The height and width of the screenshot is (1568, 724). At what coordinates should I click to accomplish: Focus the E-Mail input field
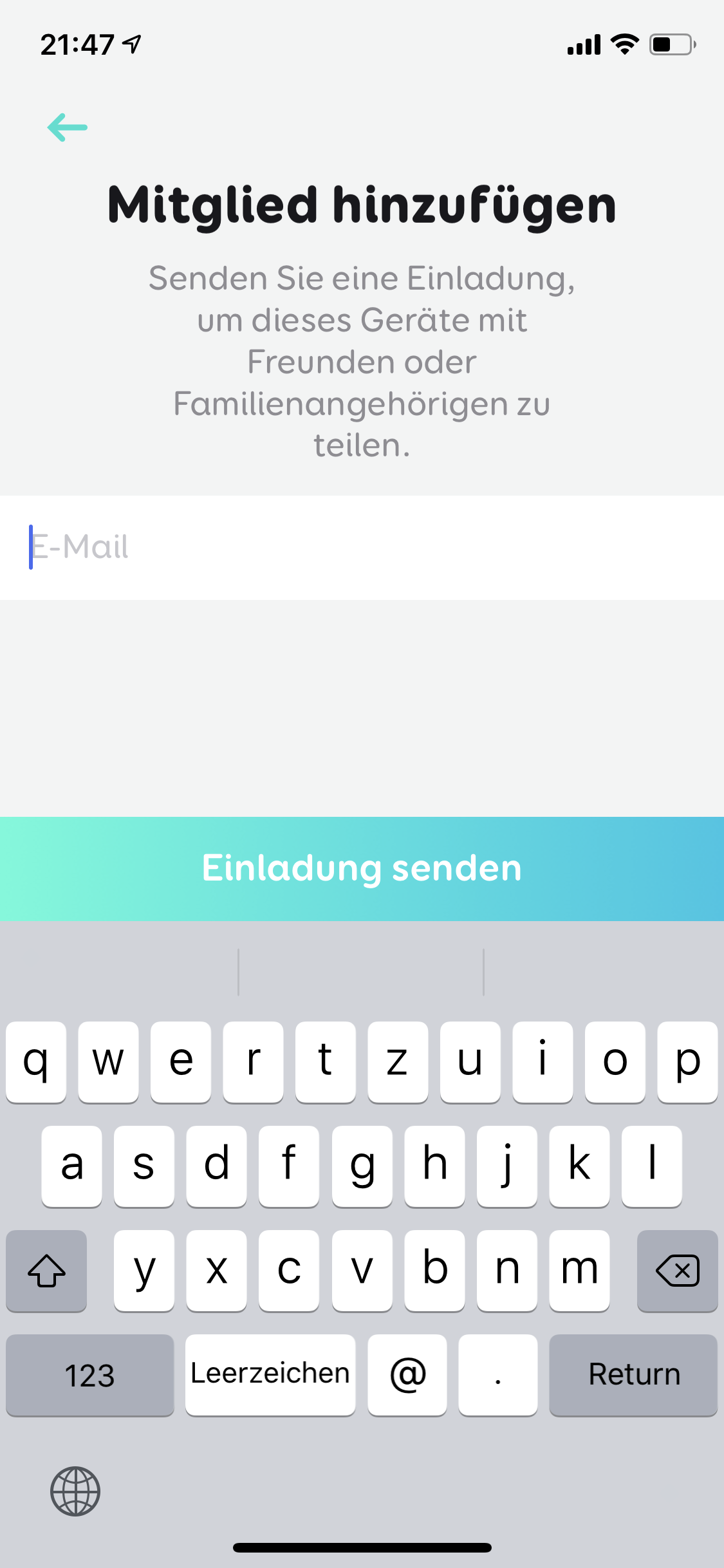362,548
